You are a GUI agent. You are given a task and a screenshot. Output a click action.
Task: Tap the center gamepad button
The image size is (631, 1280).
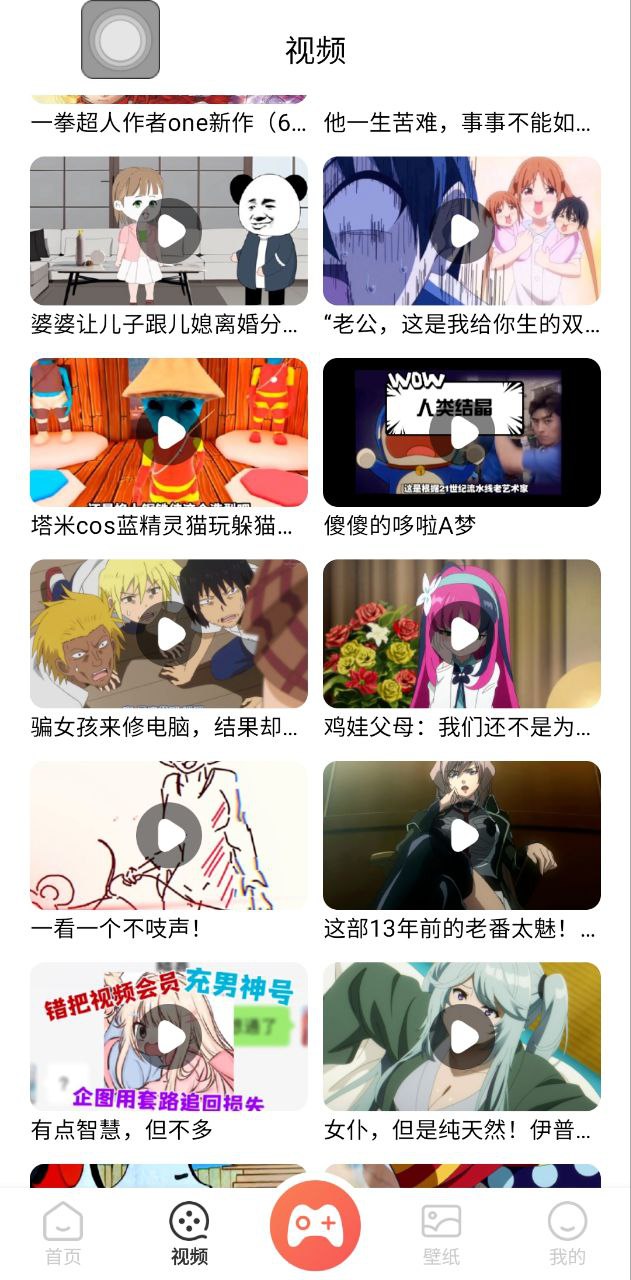pyautogui.click(x=315, y=1225)
